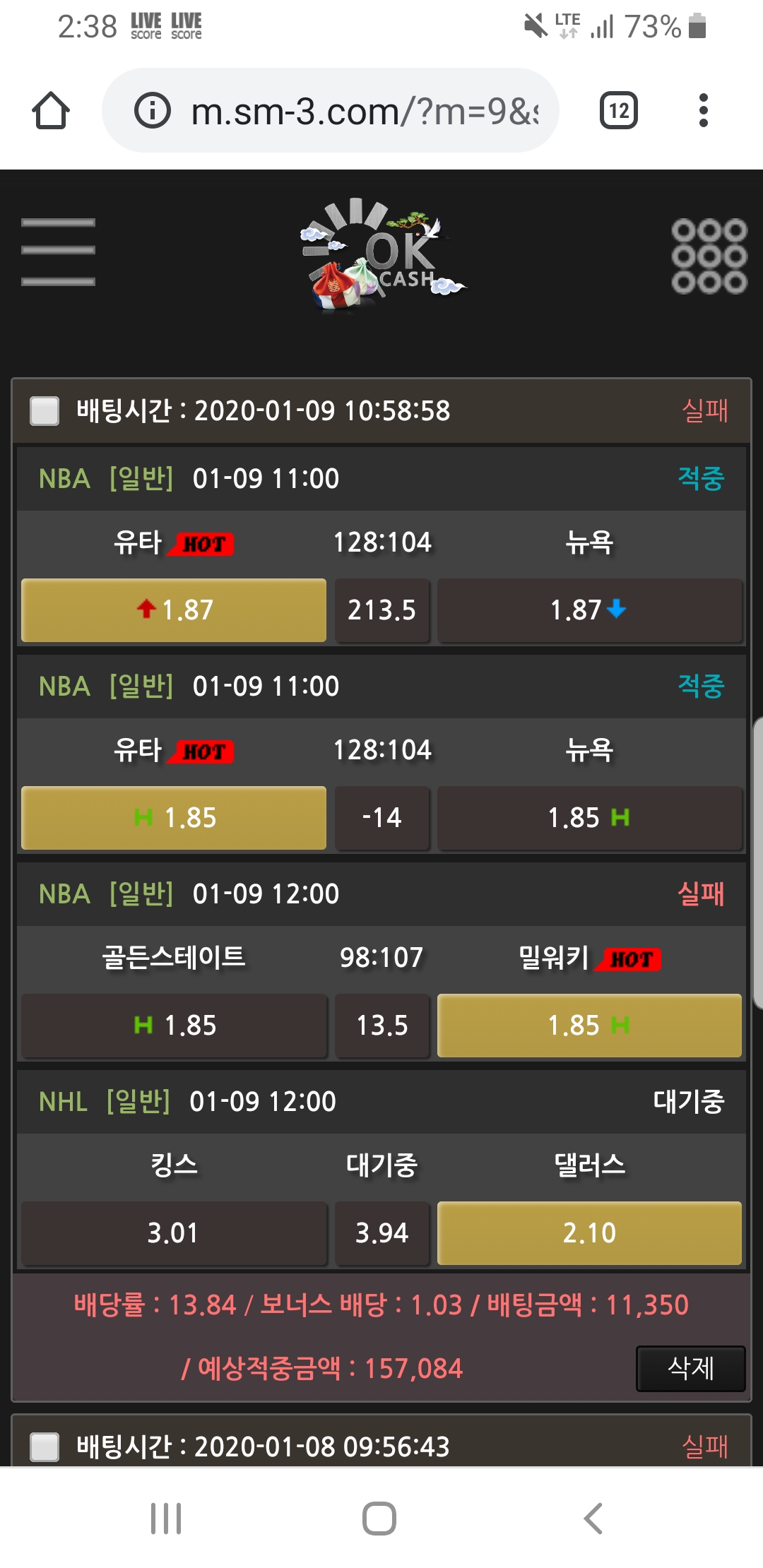Screen dimensions: 763x1568
Task: Tap the browser home icon
Action: [51, 111]
